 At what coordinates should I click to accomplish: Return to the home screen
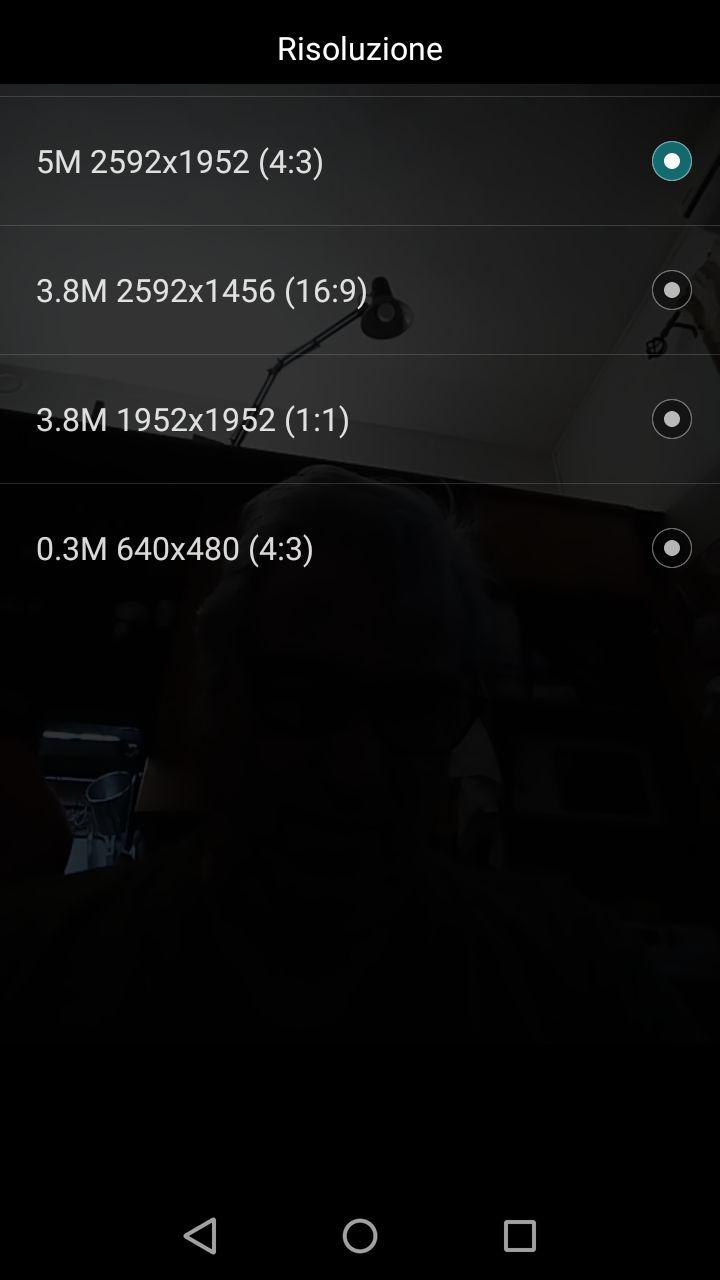pos(360,1236)
